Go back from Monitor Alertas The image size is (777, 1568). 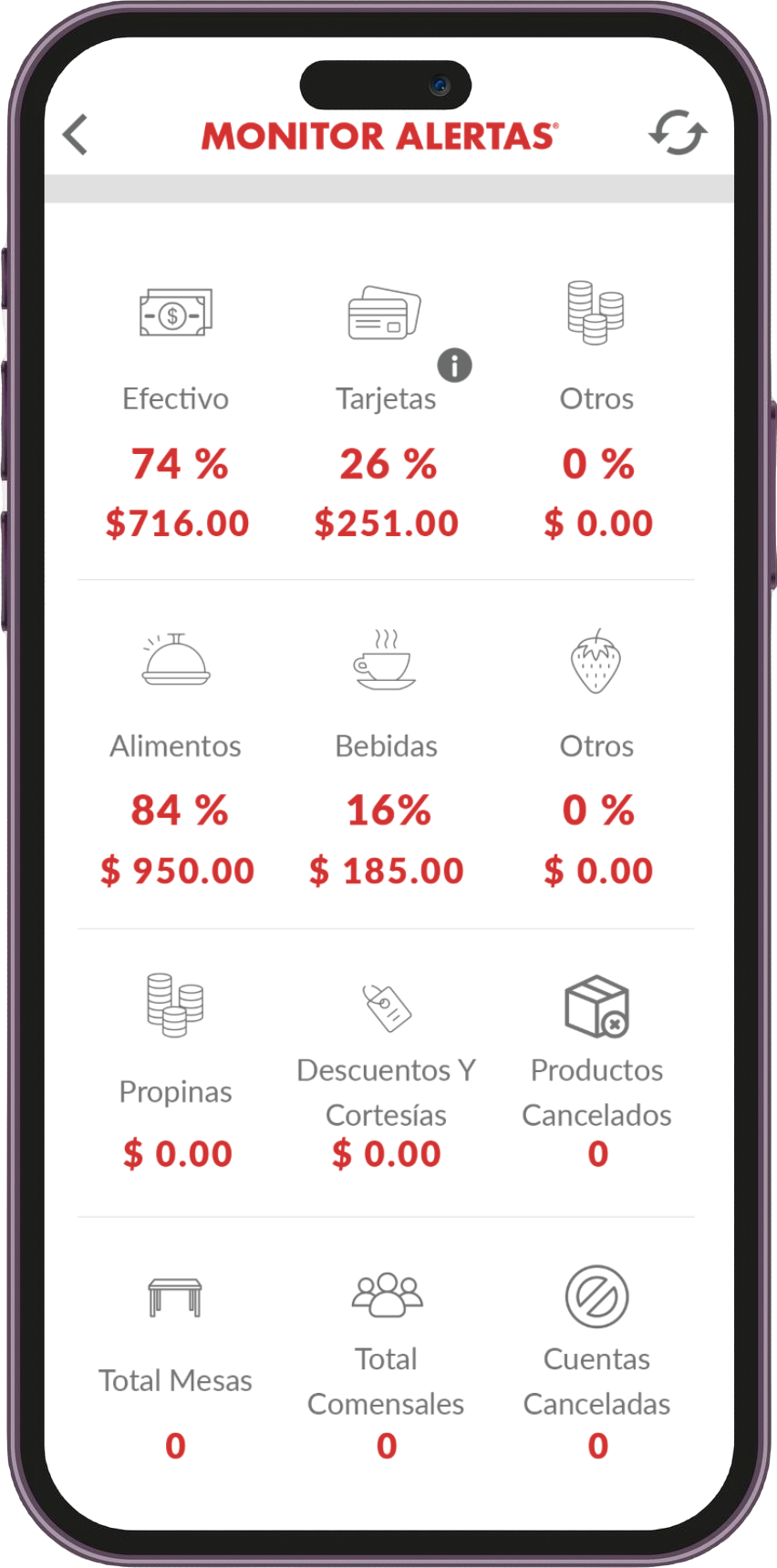76,135
